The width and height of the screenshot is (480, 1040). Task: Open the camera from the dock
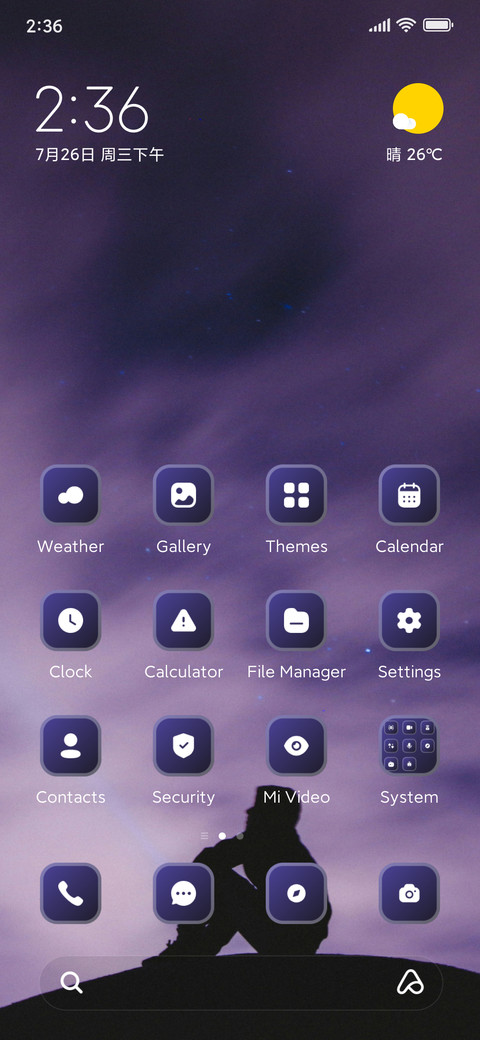click(x=409, y=893)
